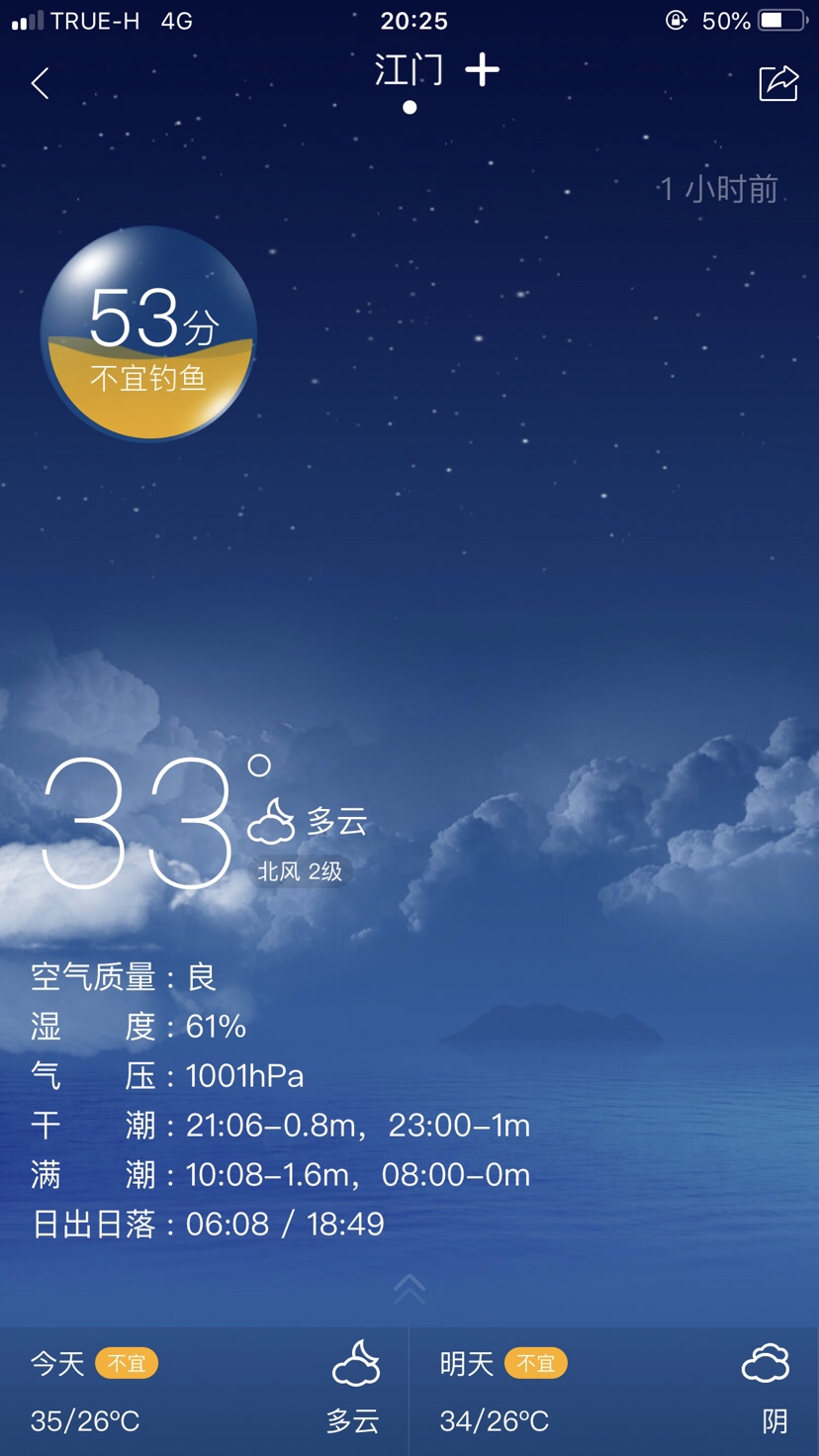
Task: Expand details with the double up chevron
Action: pyautogui.click(x=409, y=1288)
